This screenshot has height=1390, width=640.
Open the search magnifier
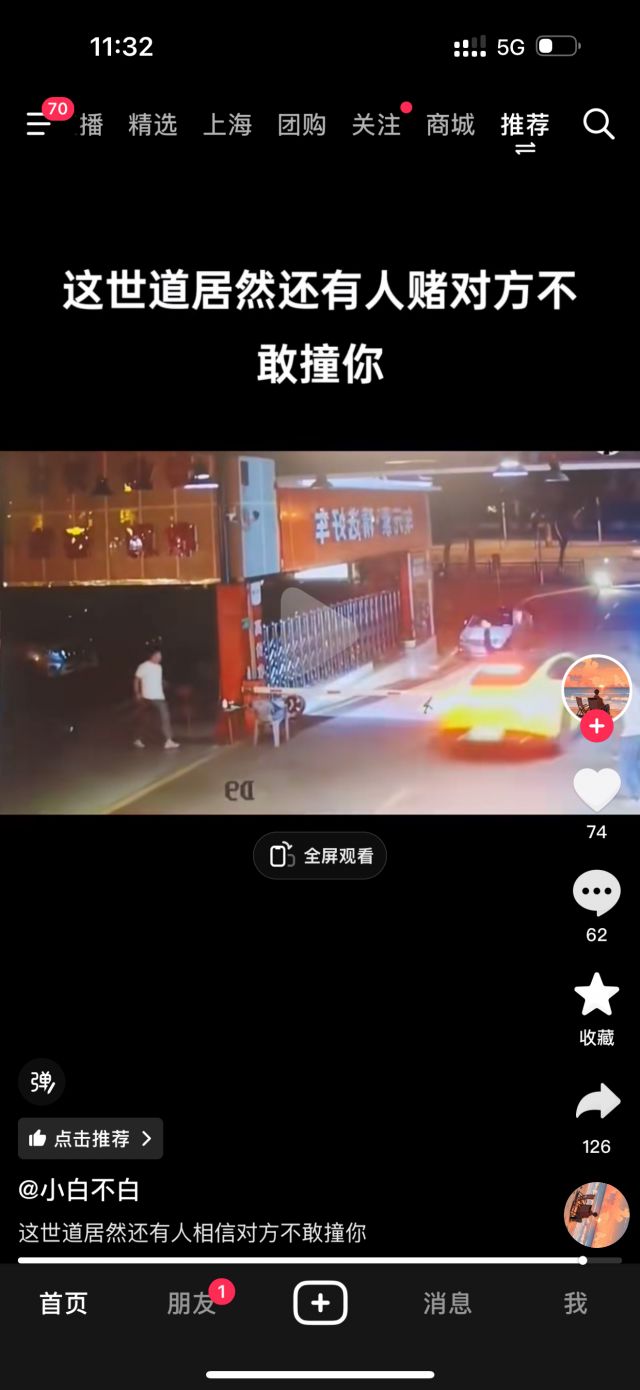pos(598,124)
